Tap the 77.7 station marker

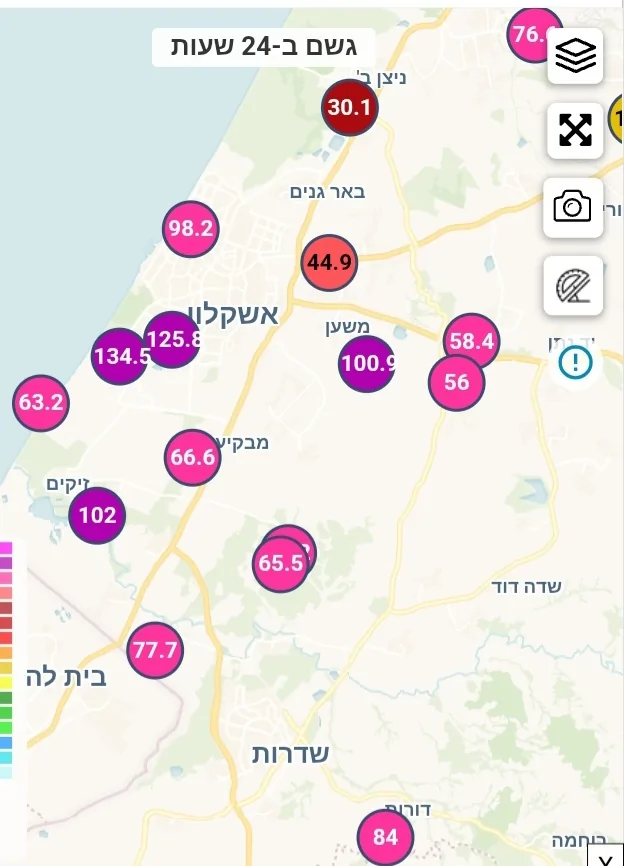(x=155, y=651)
